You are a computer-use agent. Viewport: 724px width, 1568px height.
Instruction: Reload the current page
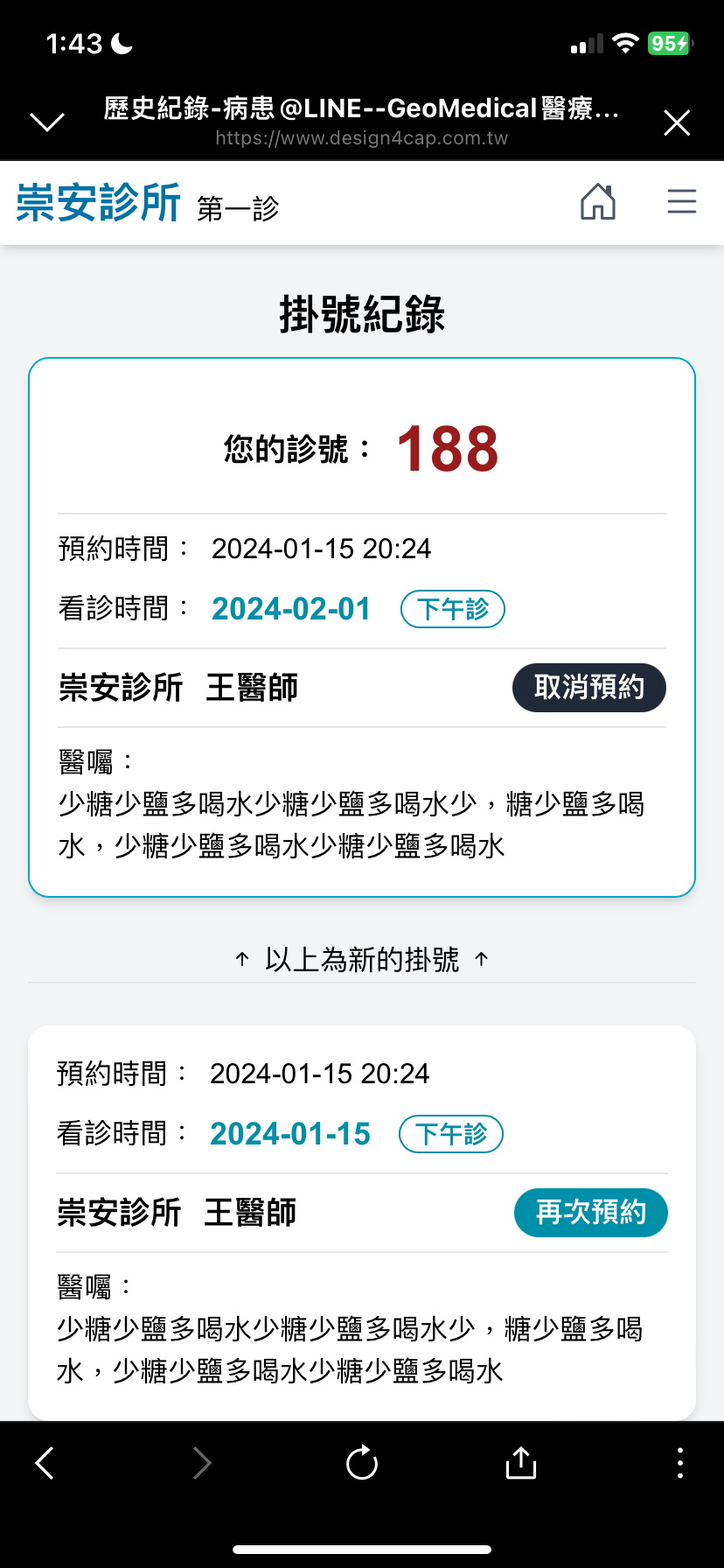362,1462
